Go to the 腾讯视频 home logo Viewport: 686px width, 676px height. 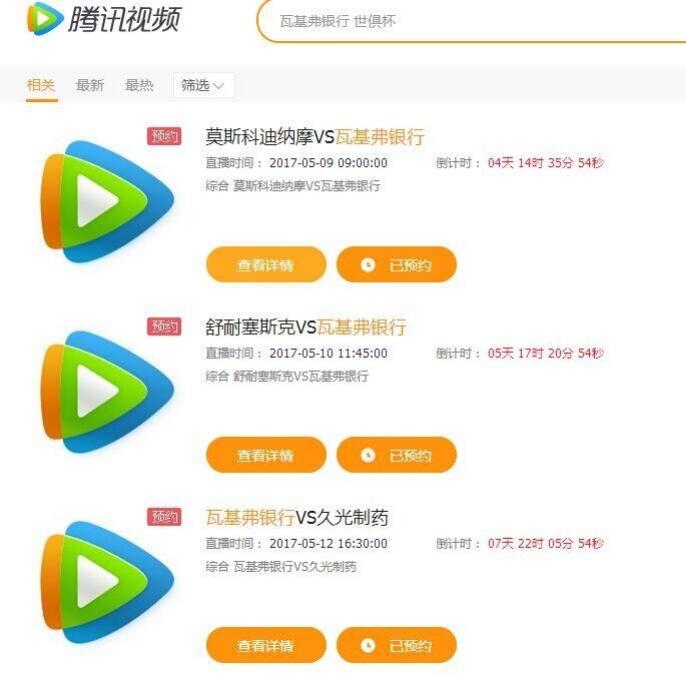(x=103, y=18)
